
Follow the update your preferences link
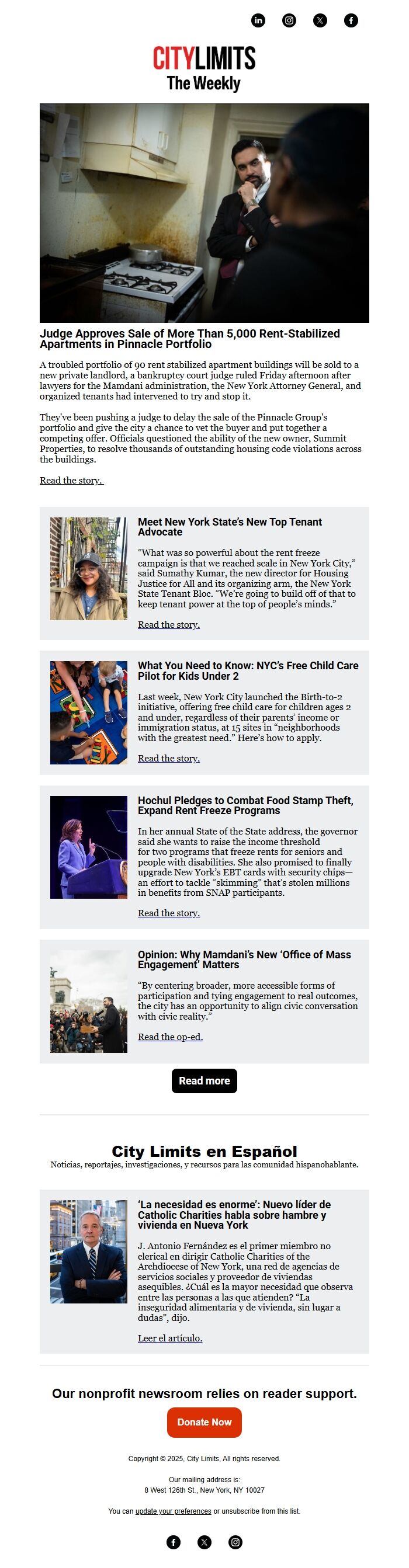(173, 1511)
